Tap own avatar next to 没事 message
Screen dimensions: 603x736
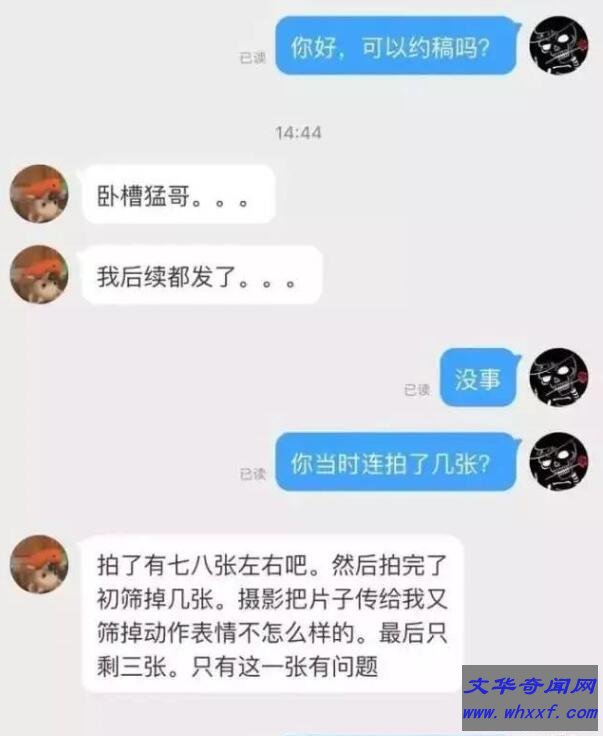[x=558, y=377]
